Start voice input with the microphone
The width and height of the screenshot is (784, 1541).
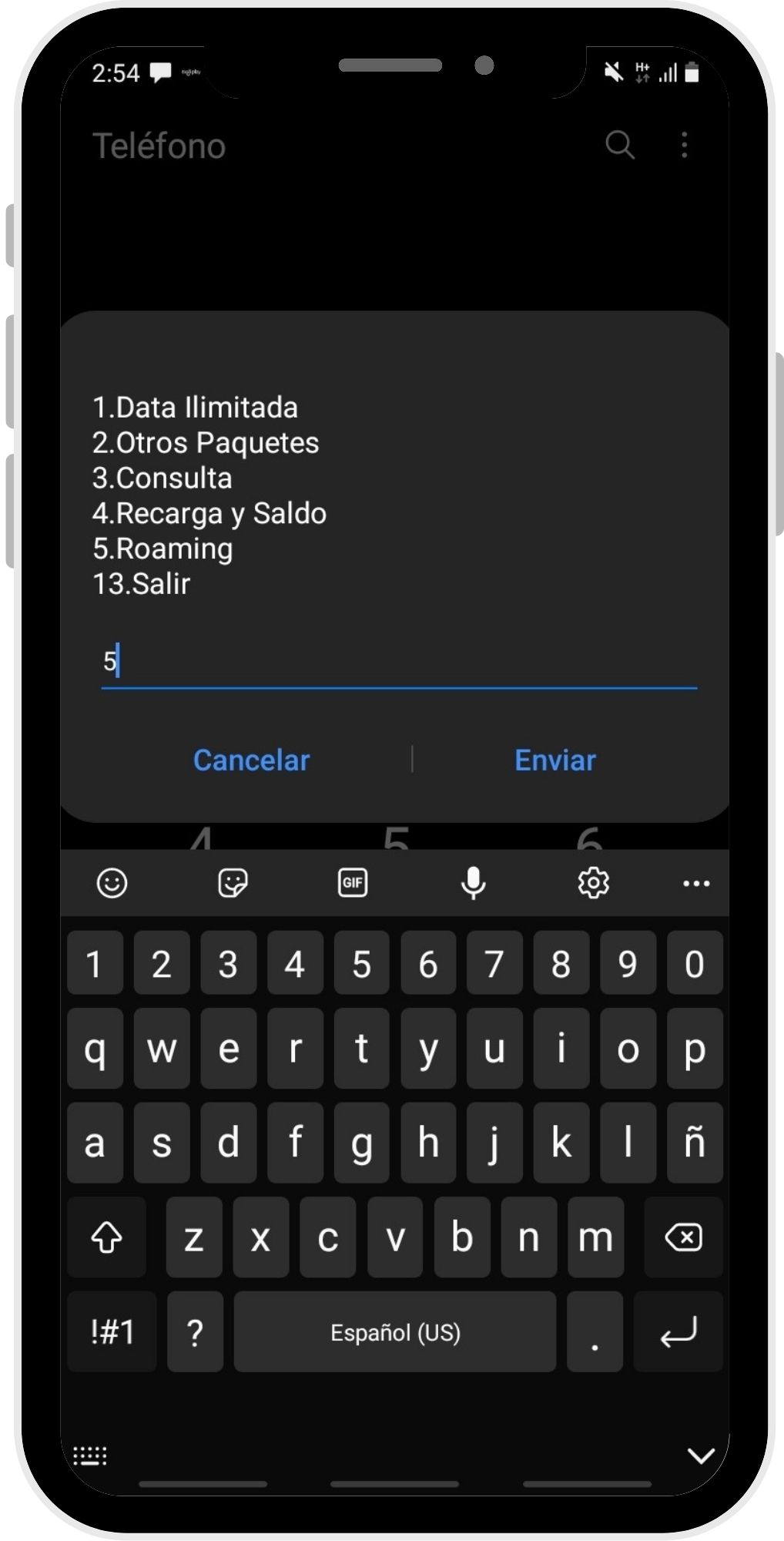[473, 883]
